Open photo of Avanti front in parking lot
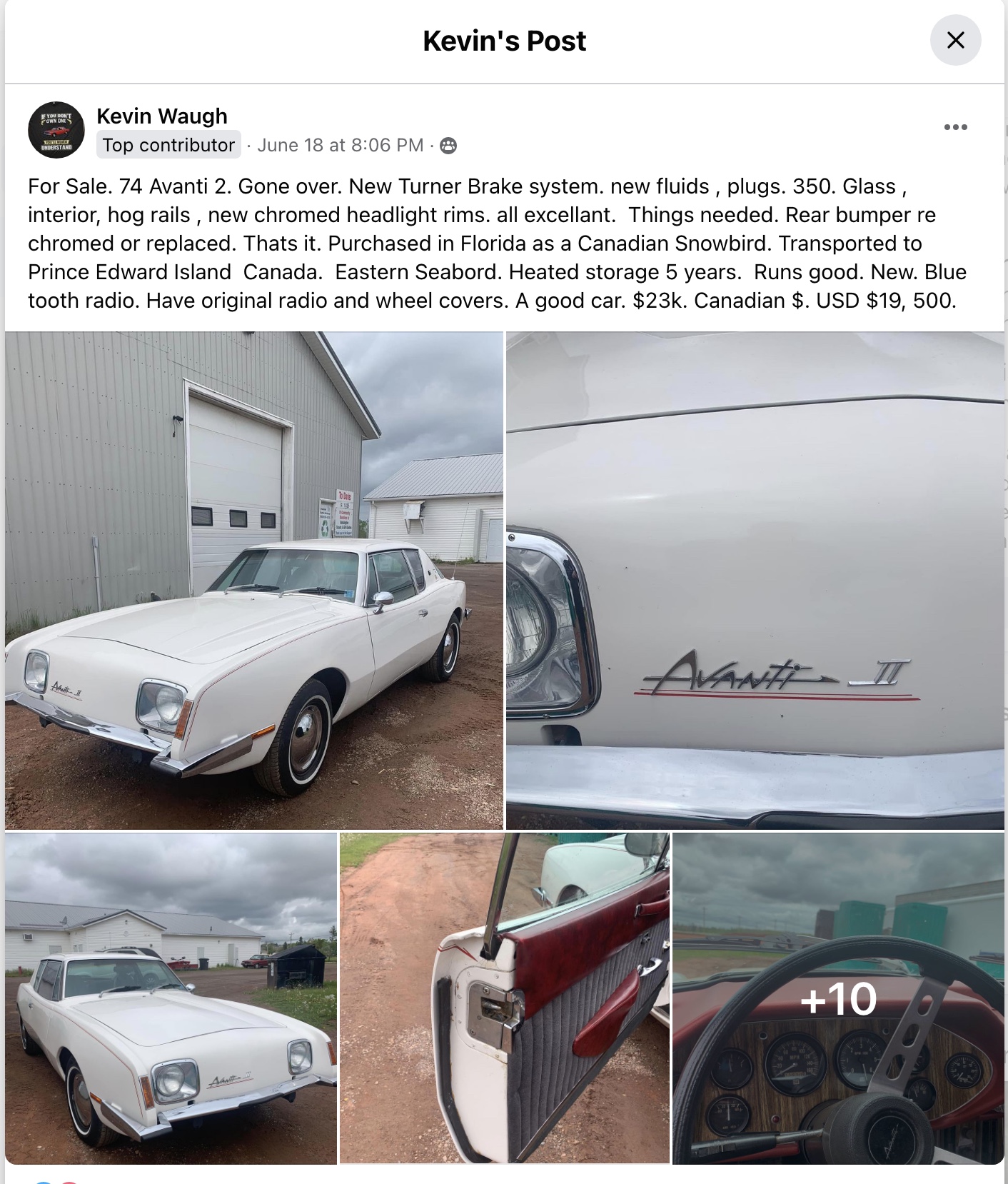This screenshot has height=1184, width=1008. 171,998
